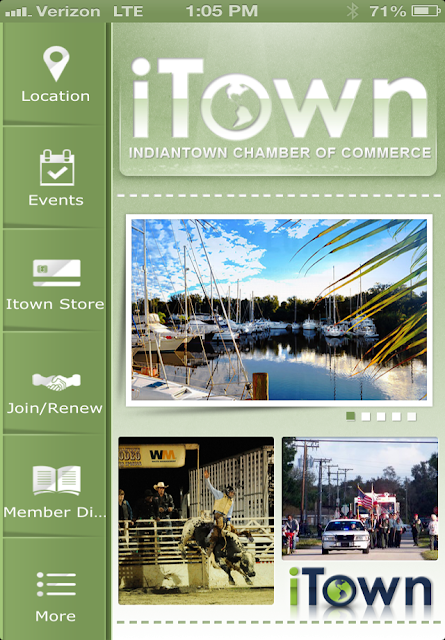The height and width of the screenshot is (640, 445).
Task: Jump to second slide indicator dot
Action: [x=366, y=416]
